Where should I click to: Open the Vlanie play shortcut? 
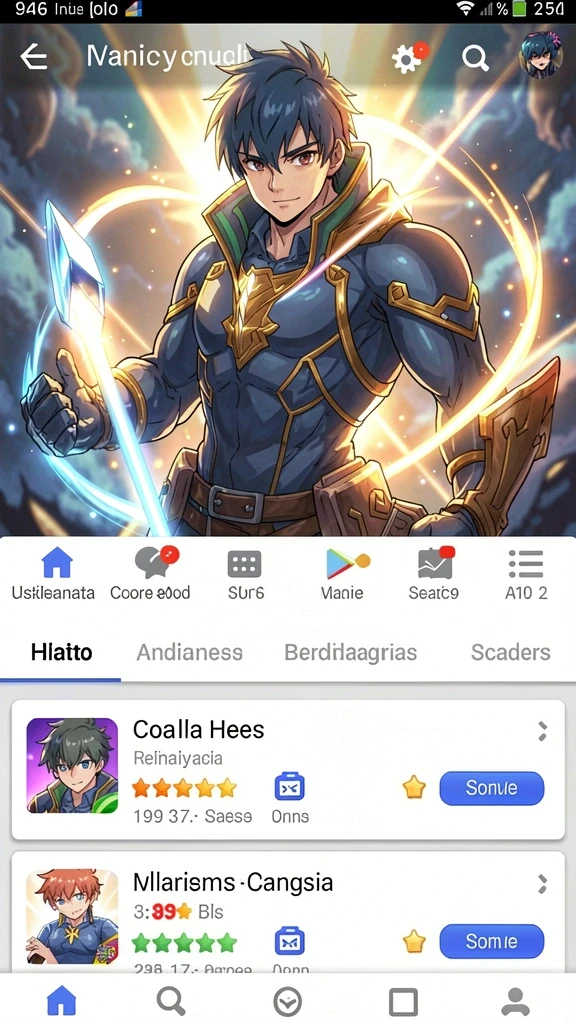pyautogui.click(x=344, y=574)
